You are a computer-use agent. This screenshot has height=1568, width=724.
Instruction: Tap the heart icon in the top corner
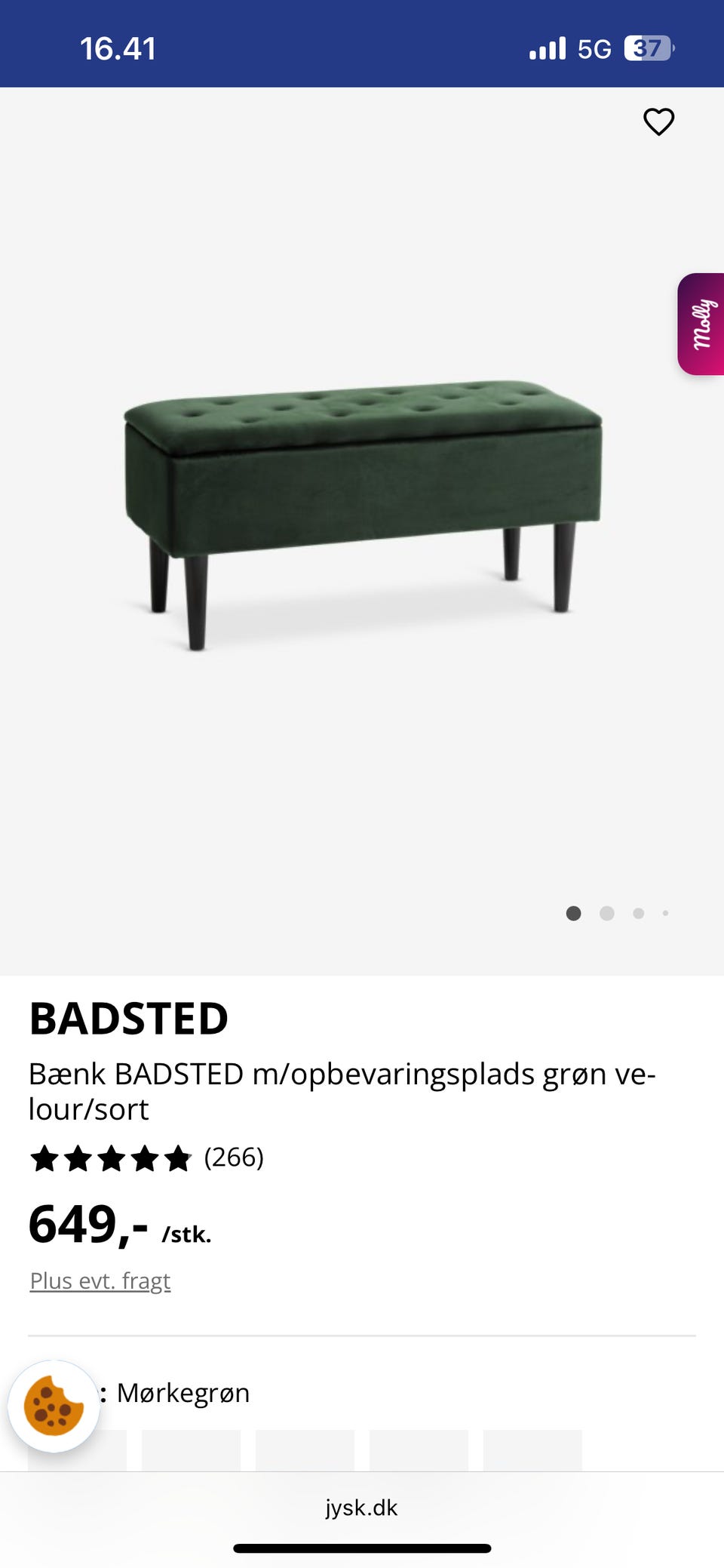pos(658,121)
